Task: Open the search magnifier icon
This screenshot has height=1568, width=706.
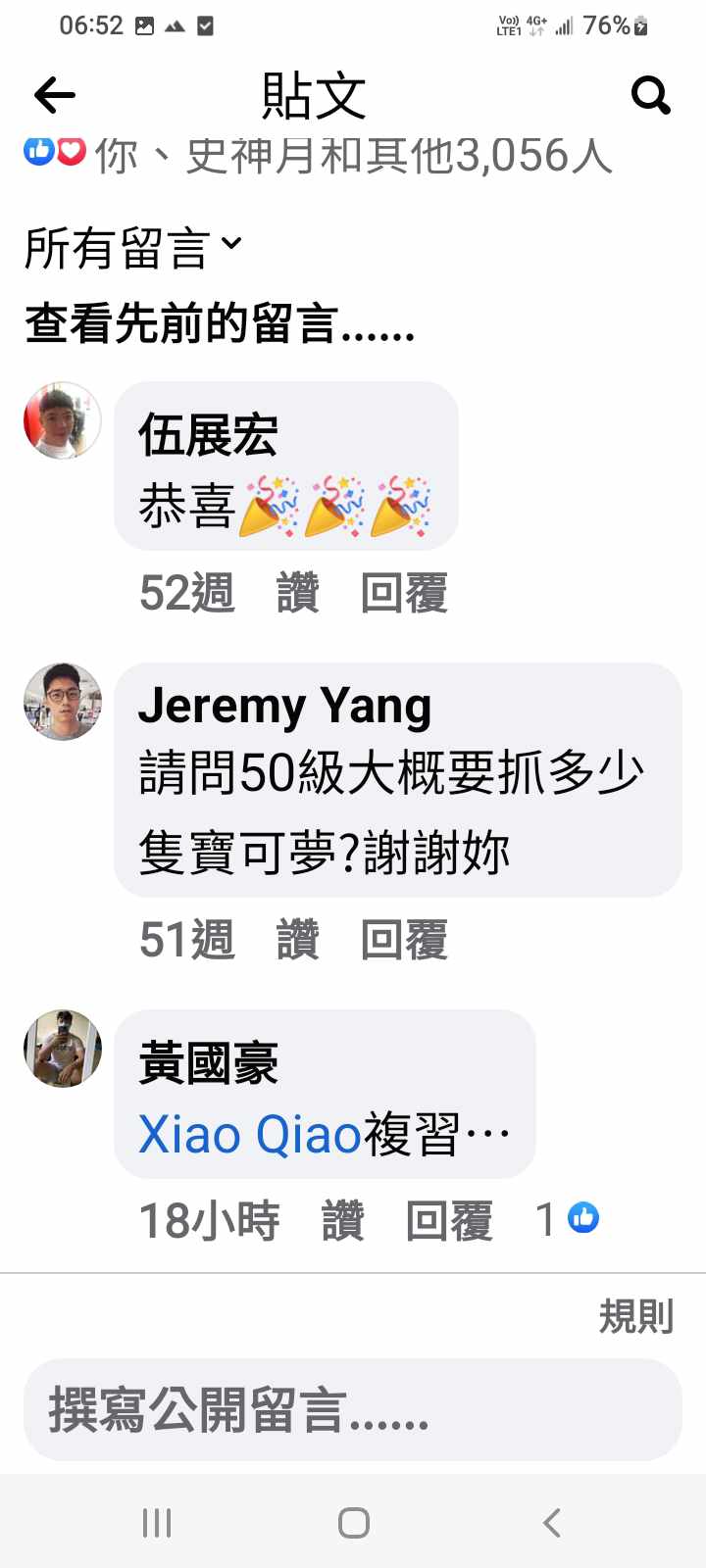Action: click(x=650, y=95)
